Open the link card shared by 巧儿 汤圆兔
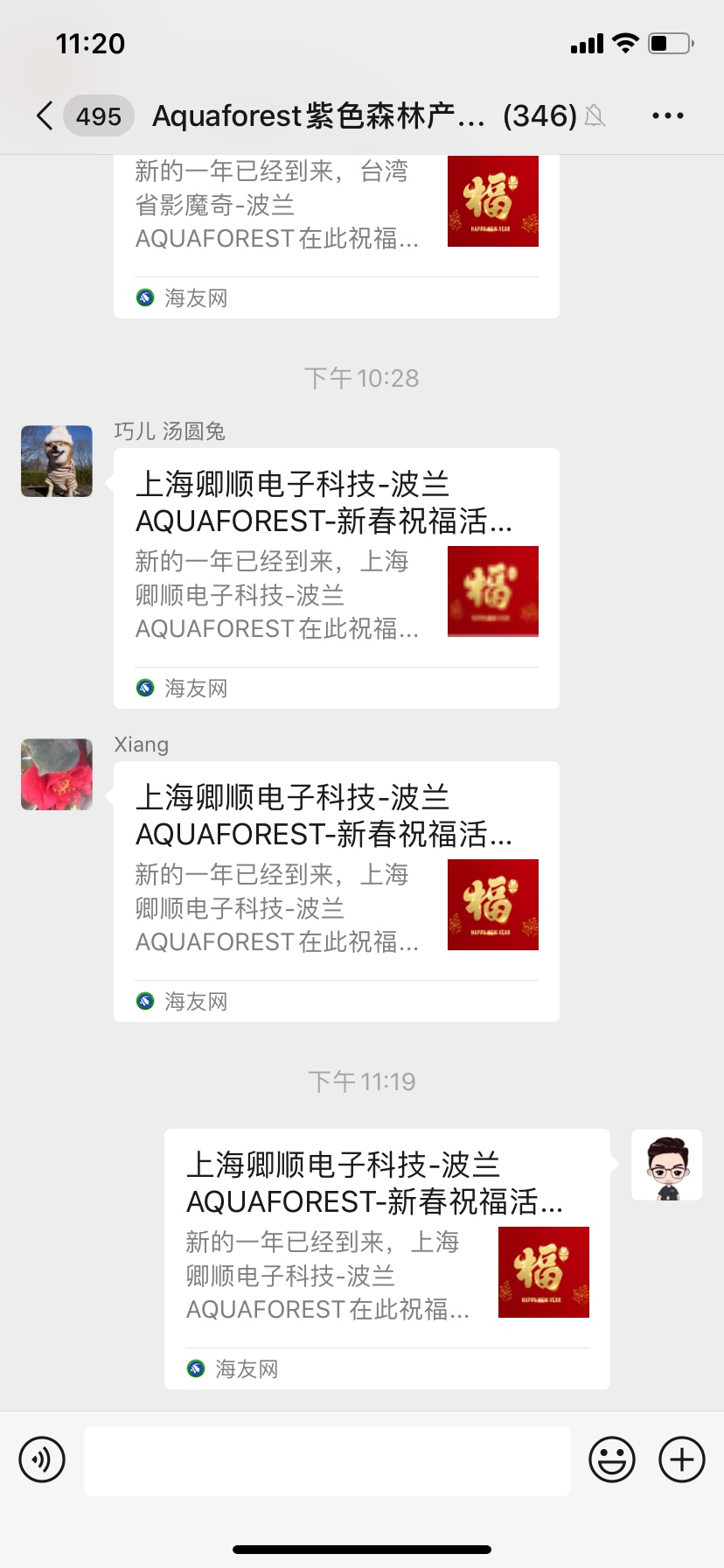724x1568 pixels. pyautogui.click(x=336, y=577)
